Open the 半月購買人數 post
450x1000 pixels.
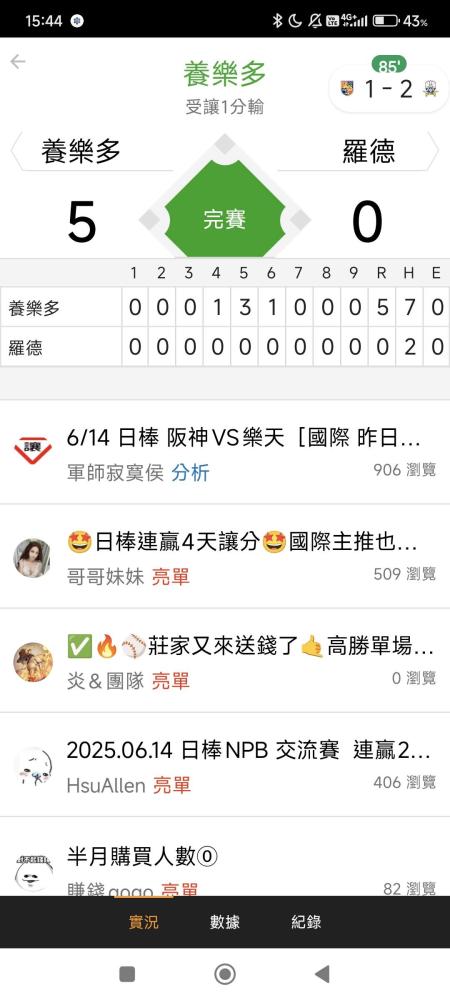225,857
